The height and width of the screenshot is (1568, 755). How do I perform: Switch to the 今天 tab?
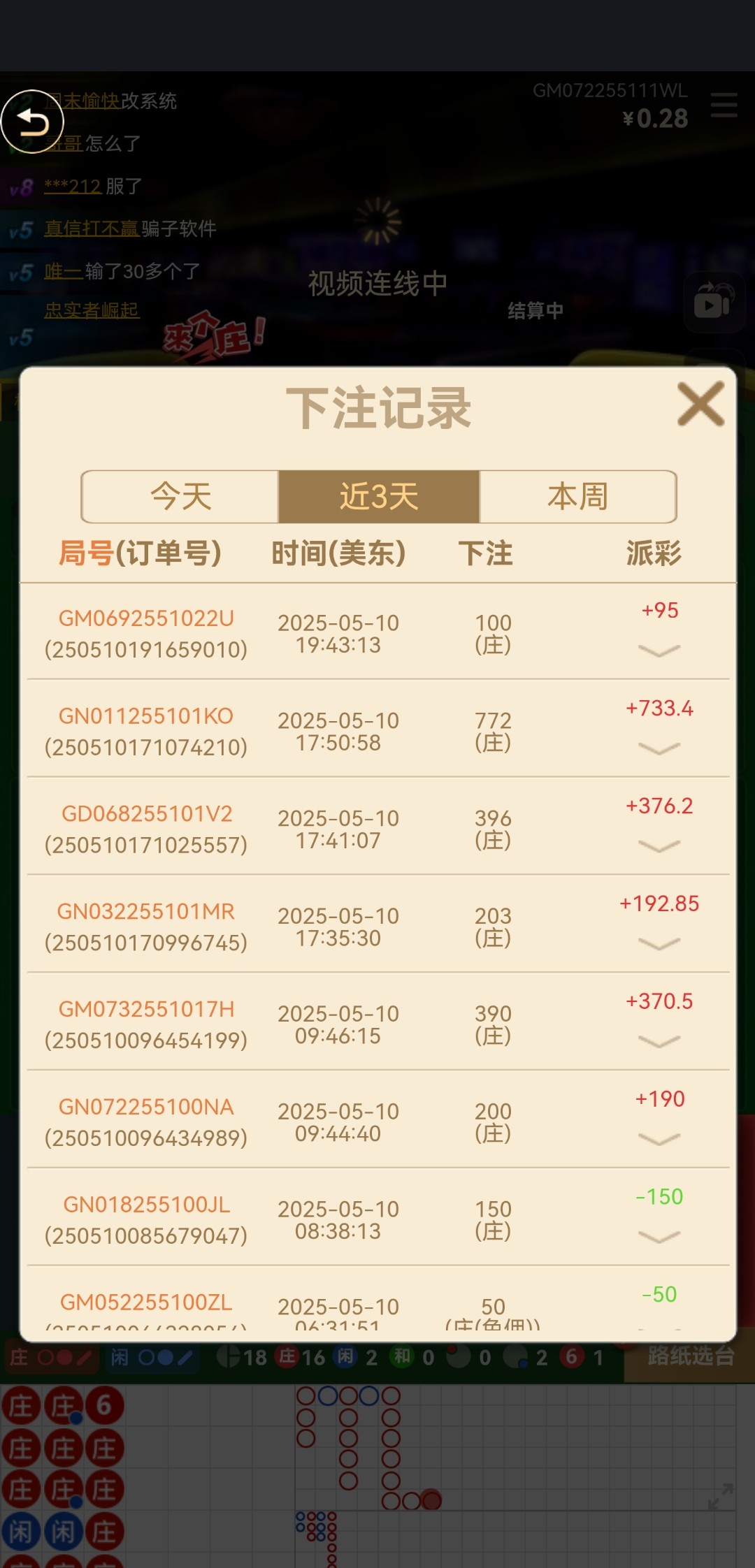pos(180,497)
